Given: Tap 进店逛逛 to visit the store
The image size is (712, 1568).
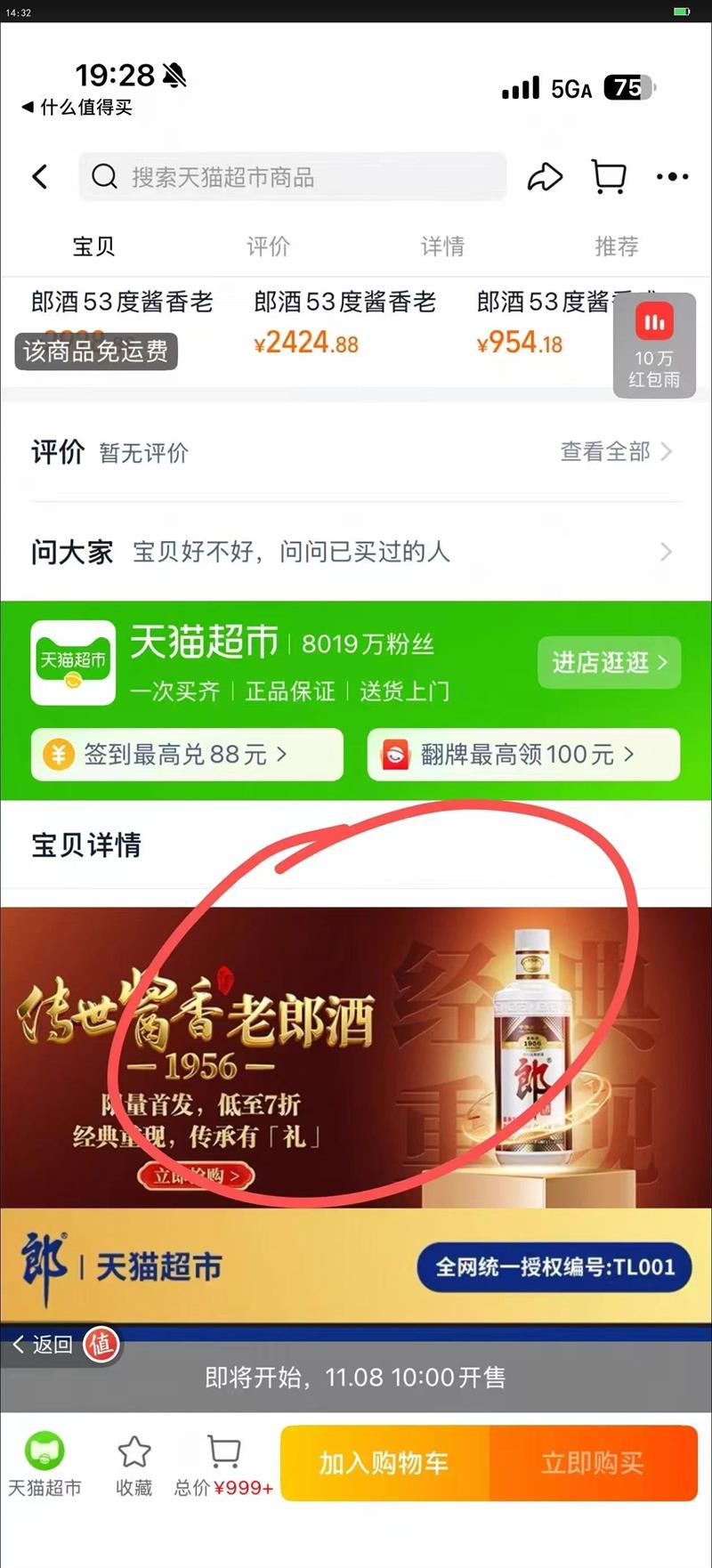Looking at the screenshot, I should [610, 663].
